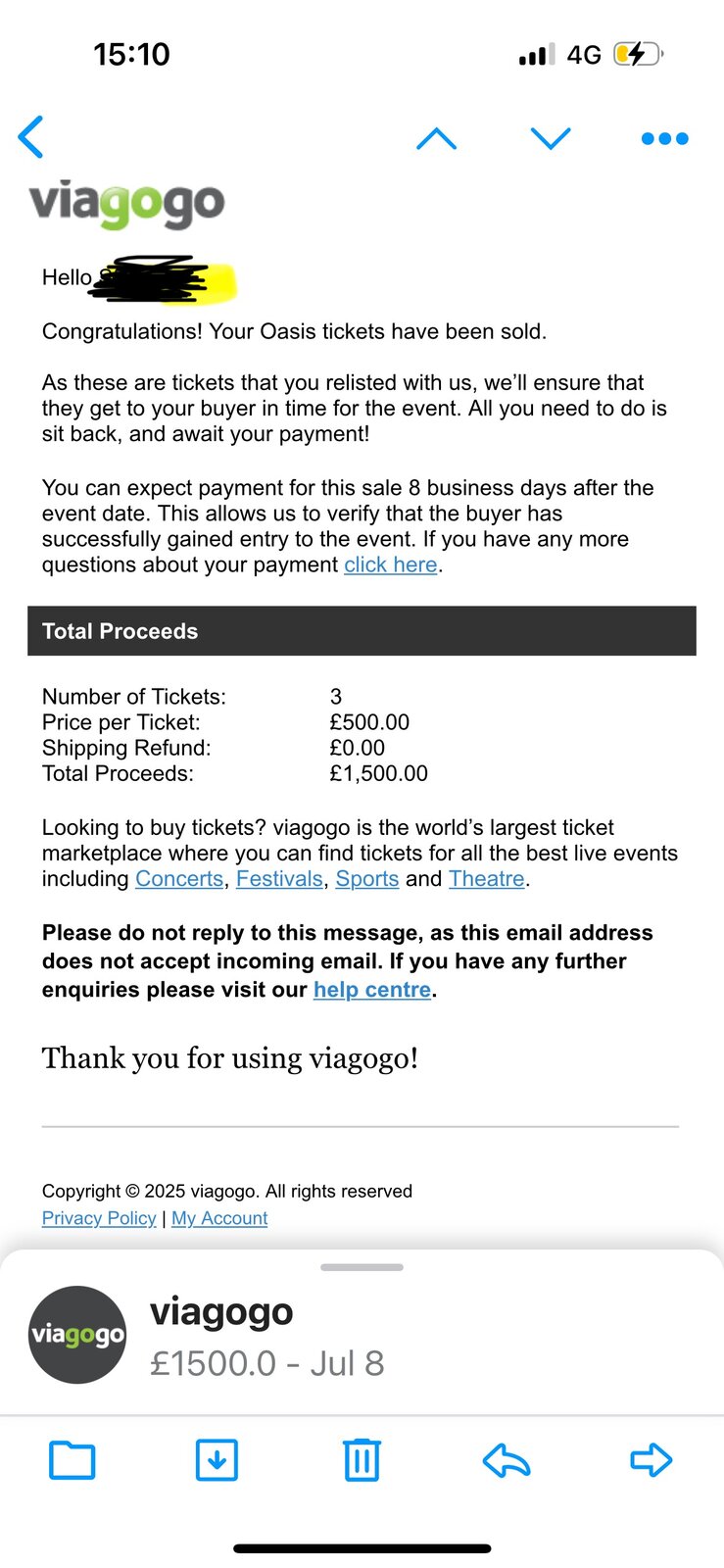Image resolution: width=724 pixels, height=1568 pixels.
Task: Follow the Sports link
Action: pos(366,879)
